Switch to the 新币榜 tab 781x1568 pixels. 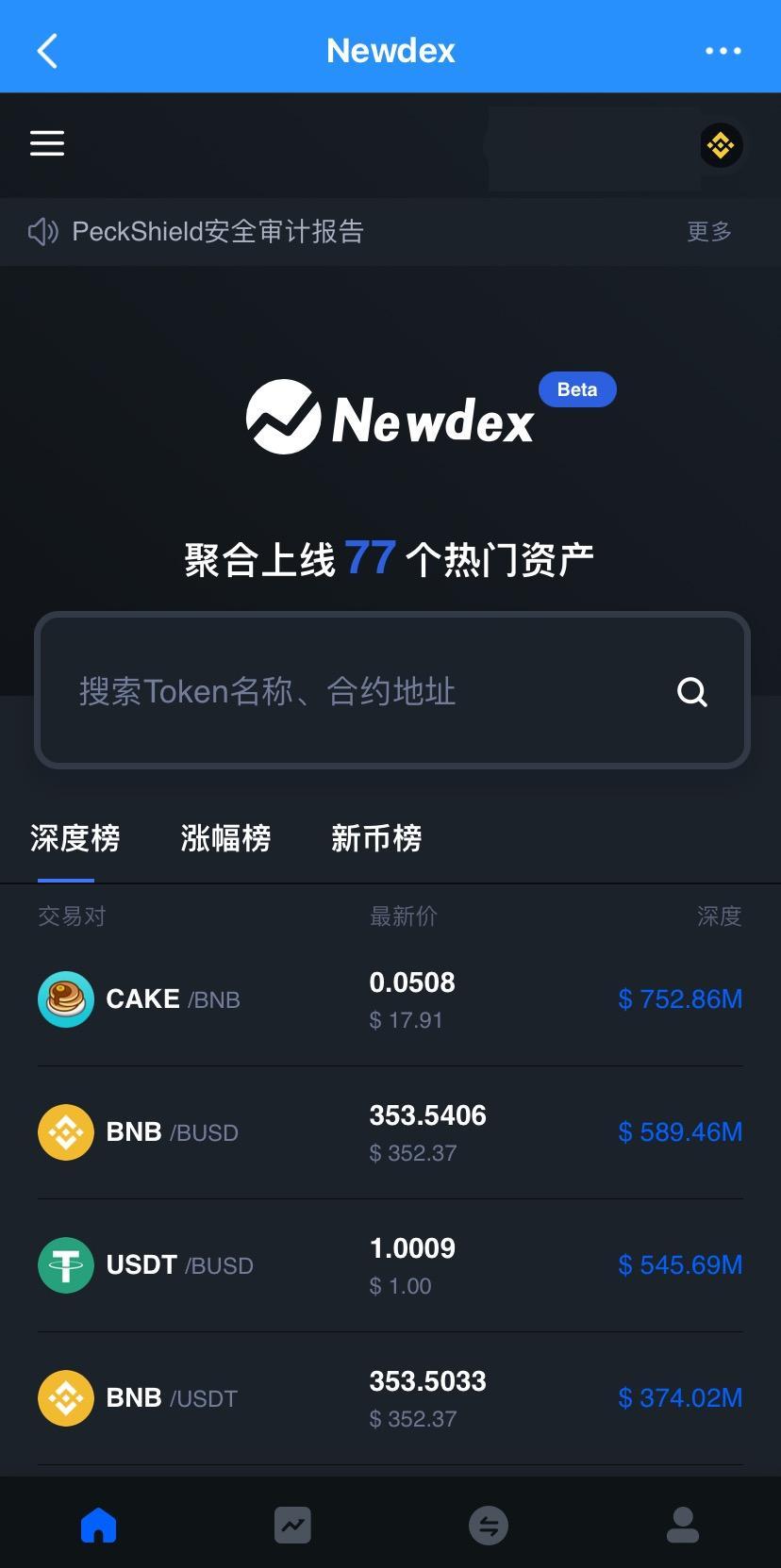[376, 837]
